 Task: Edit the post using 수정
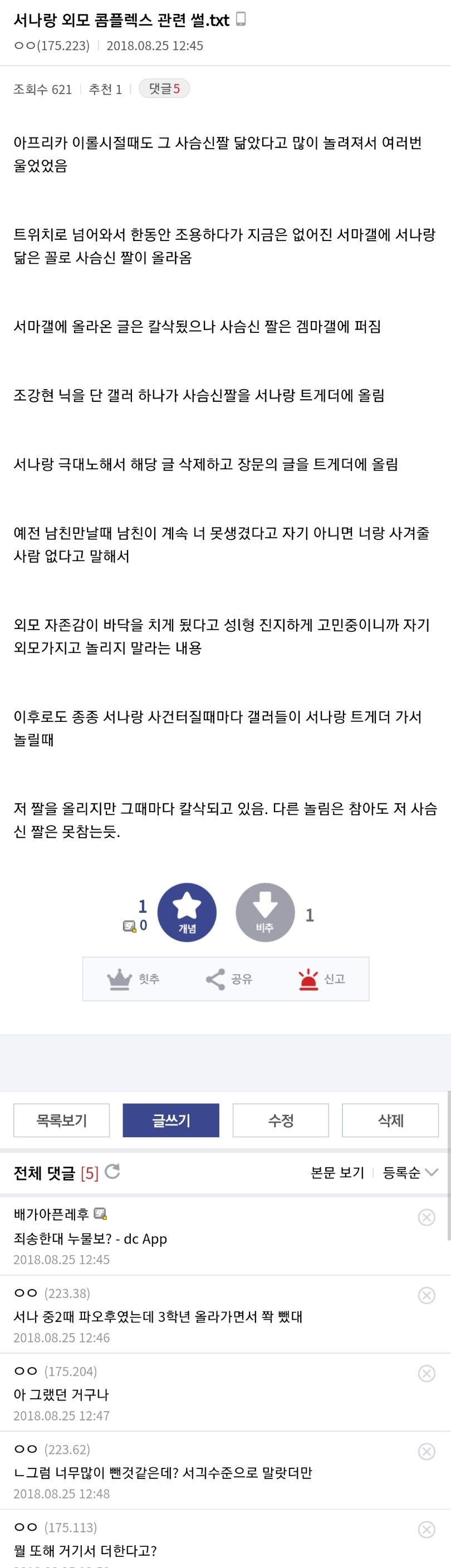click(x=281, y=1120)
